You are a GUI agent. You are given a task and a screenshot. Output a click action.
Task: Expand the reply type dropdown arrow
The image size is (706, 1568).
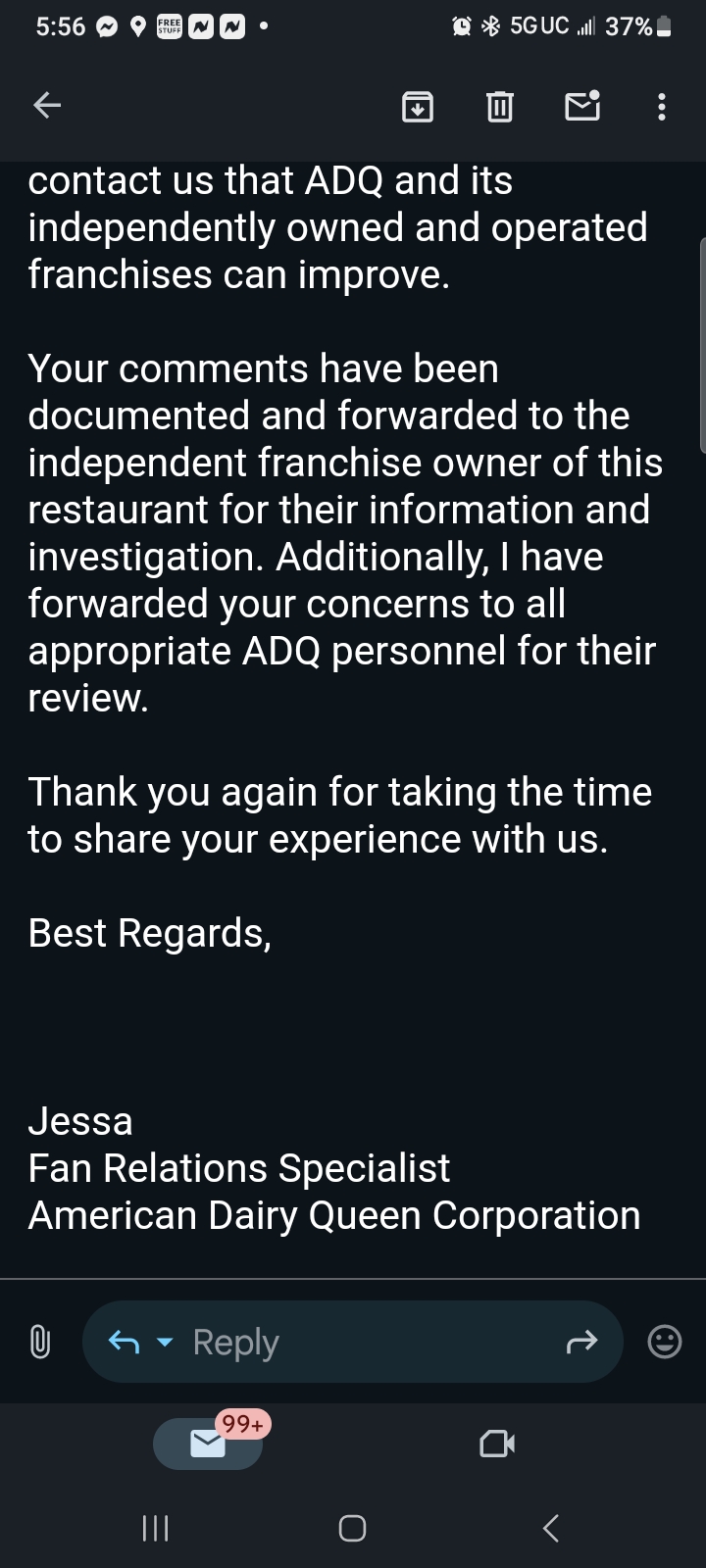165,1342
